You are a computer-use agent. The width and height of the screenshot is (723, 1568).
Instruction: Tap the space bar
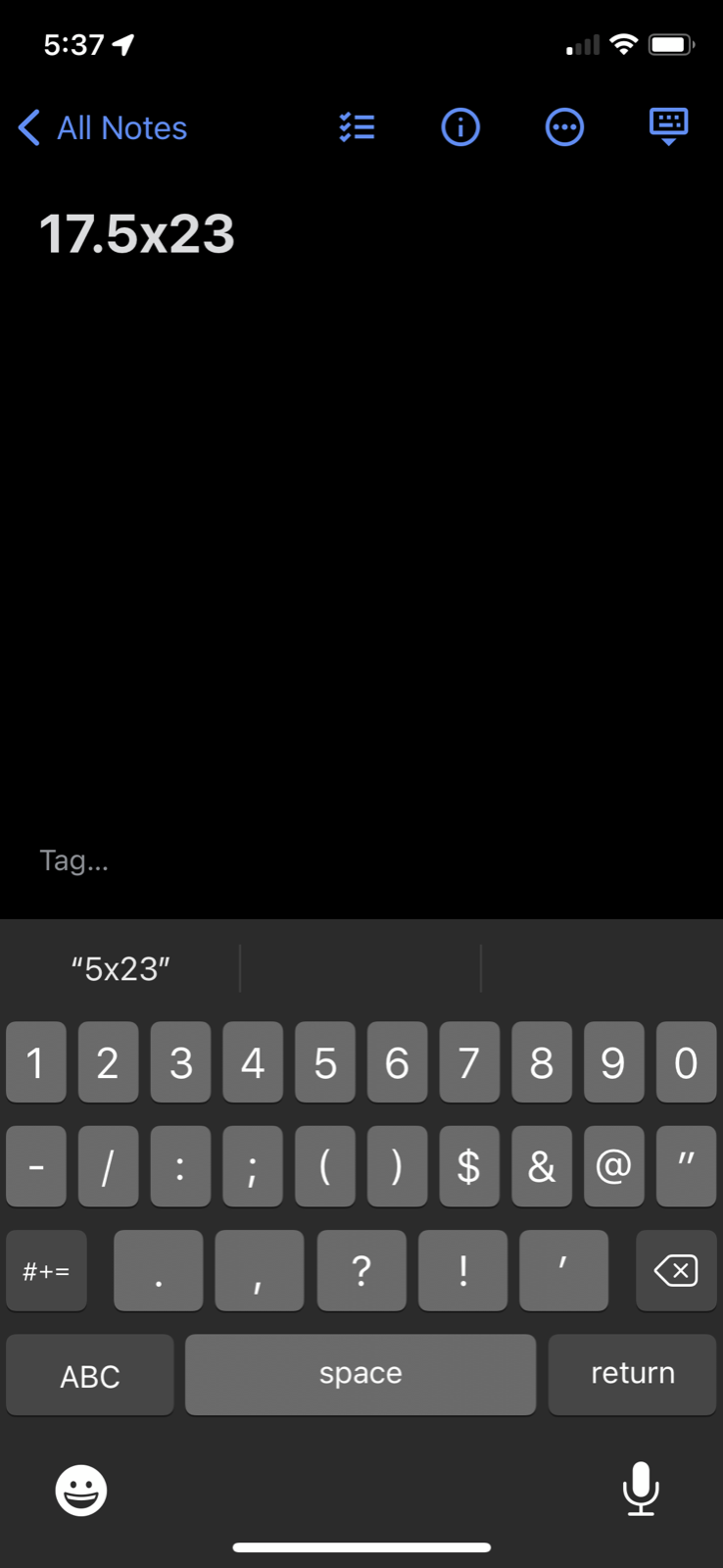click(361, 1374)
